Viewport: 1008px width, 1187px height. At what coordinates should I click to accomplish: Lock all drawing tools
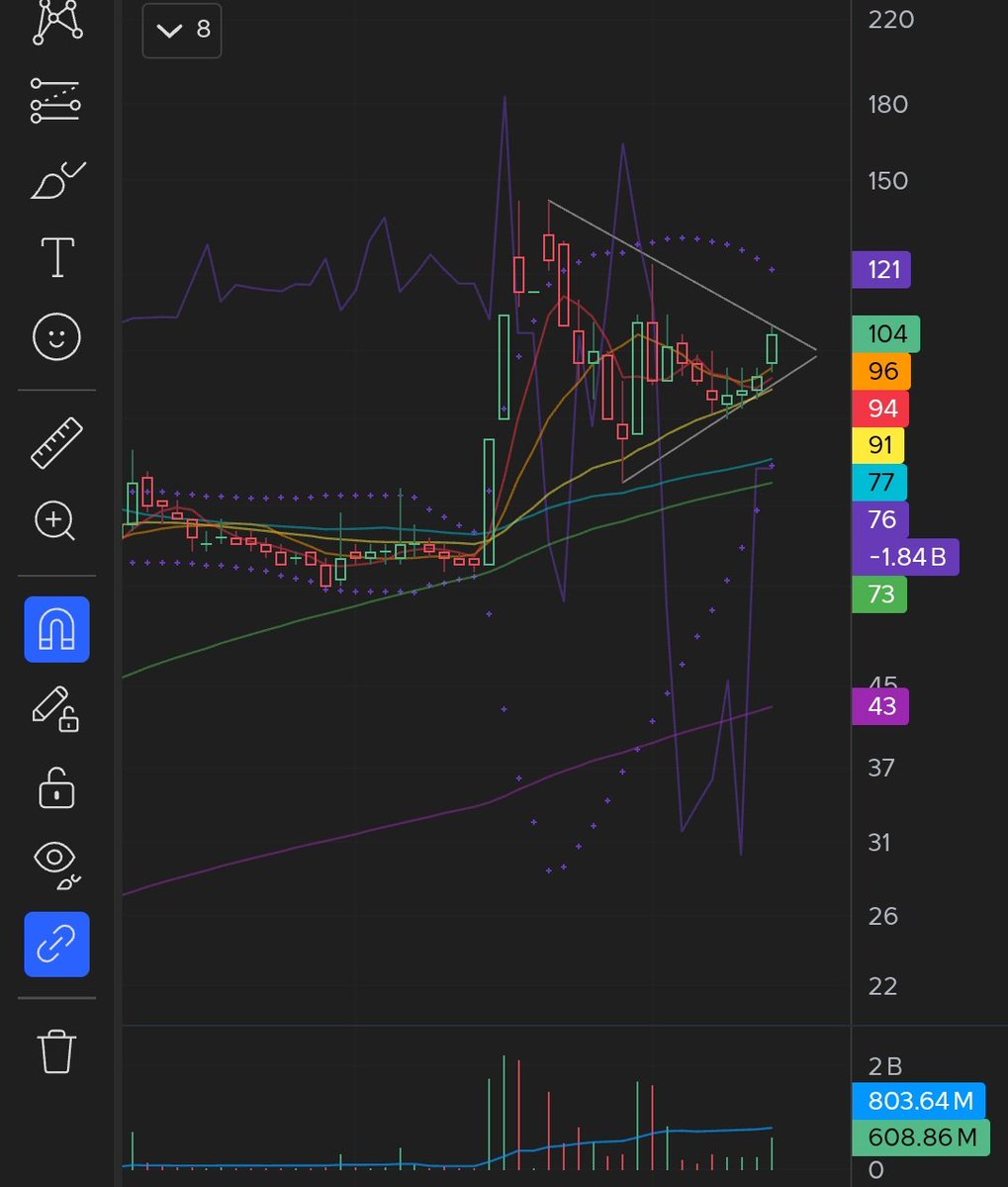coord(56,788)
